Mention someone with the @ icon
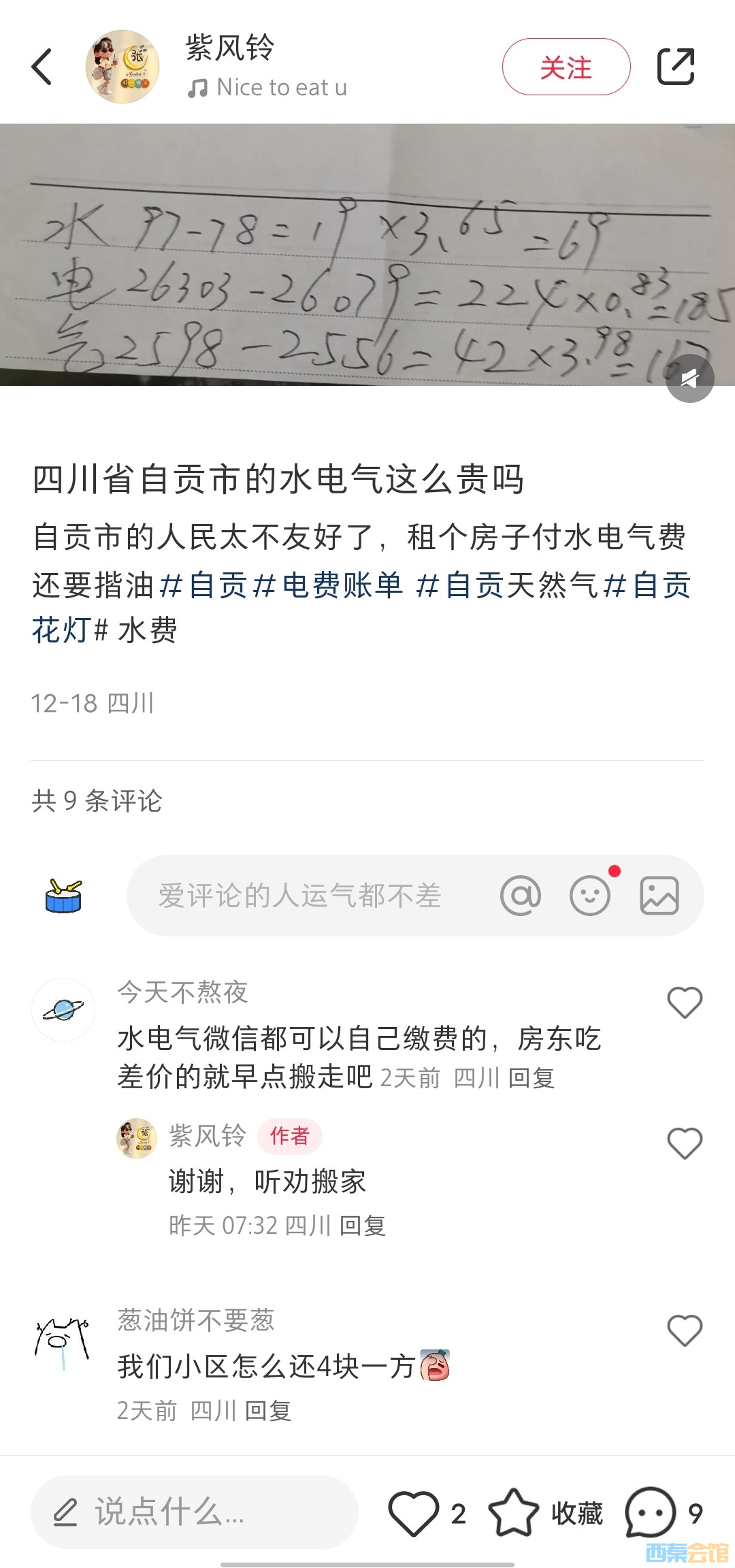Viewport: 735px width, 1568px height. [x=521, y=896]
